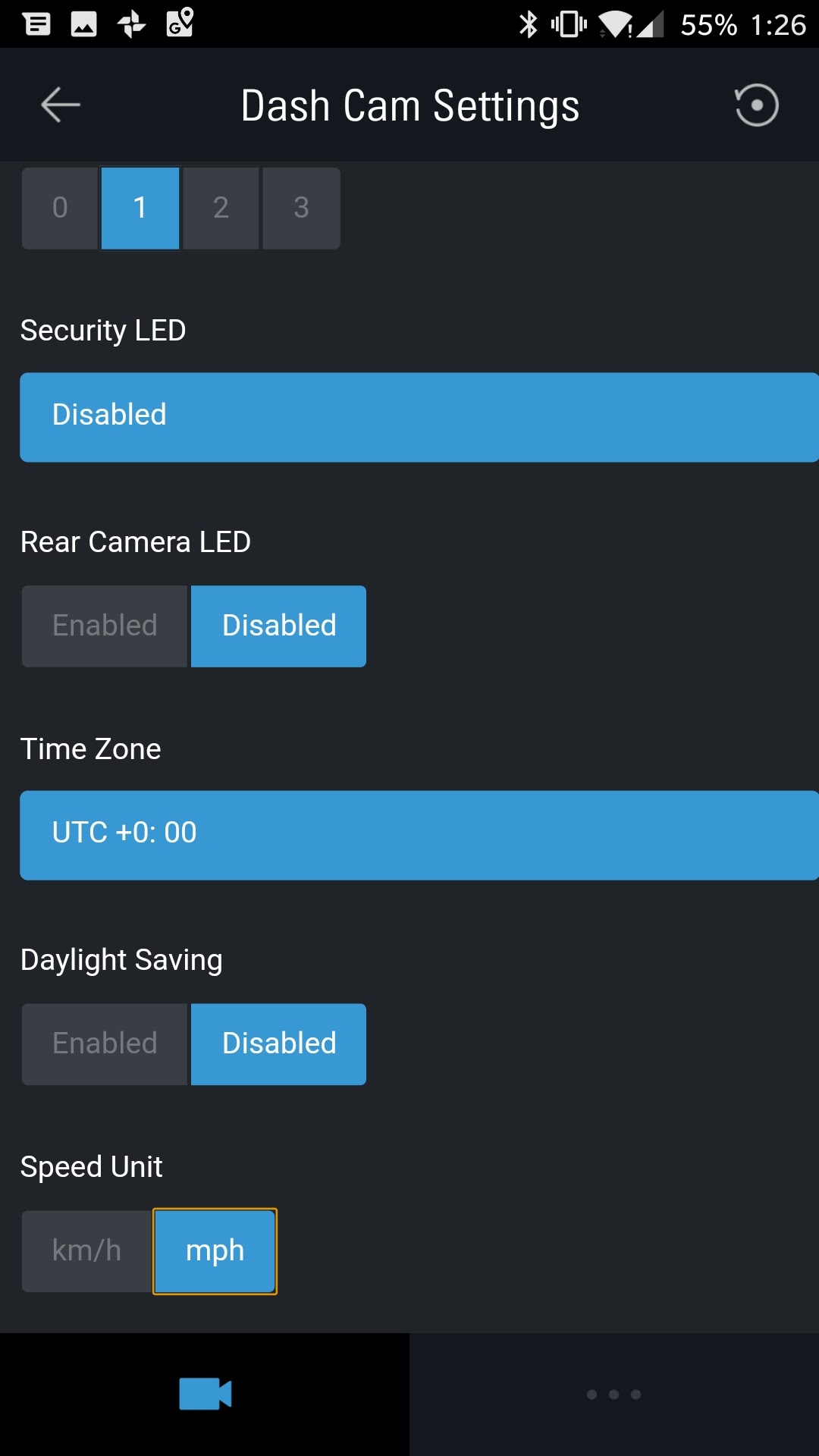This screenshot has height=1456, width=819.
Task: Tap the reset icon in header
Action: [756, 105]
